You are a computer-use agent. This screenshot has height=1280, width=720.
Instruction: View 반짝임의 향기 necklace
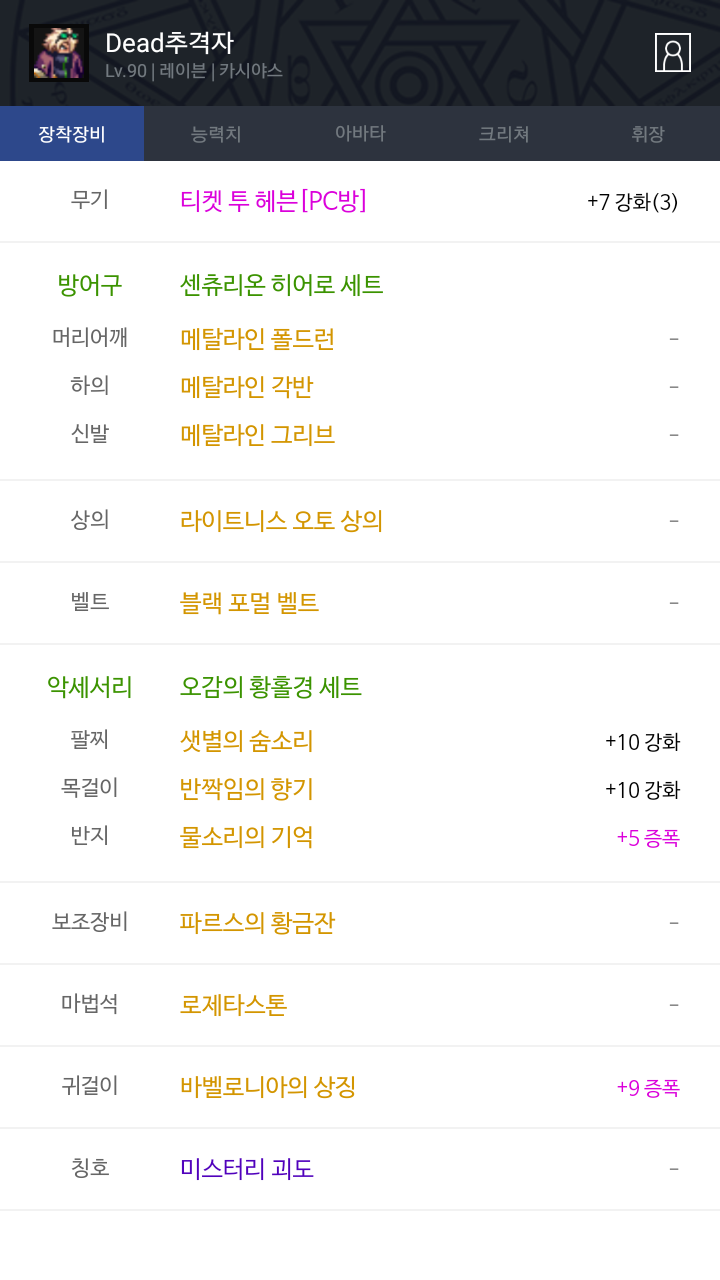[246, 789]
